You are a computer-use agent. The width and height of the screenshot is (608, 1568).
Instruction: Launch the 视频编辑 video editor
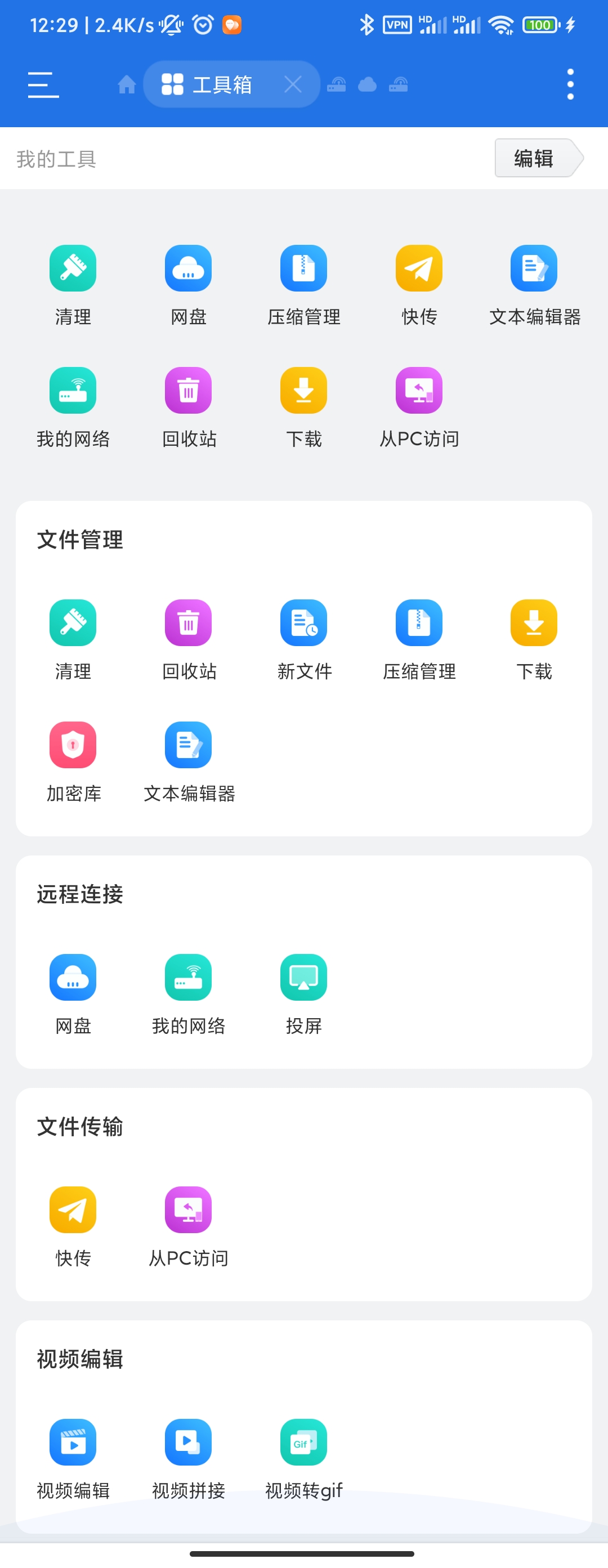point(73,1442)
